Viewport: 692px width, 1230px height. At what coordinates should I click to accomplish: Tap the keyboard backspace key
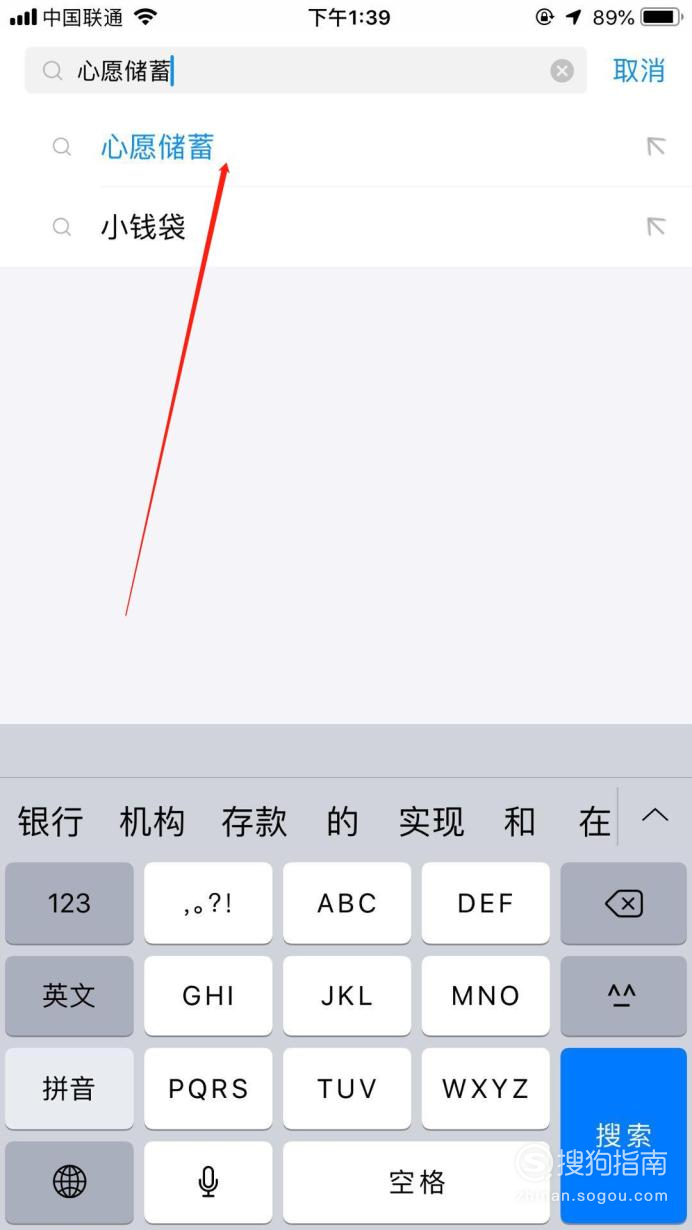tap(624, 904)
